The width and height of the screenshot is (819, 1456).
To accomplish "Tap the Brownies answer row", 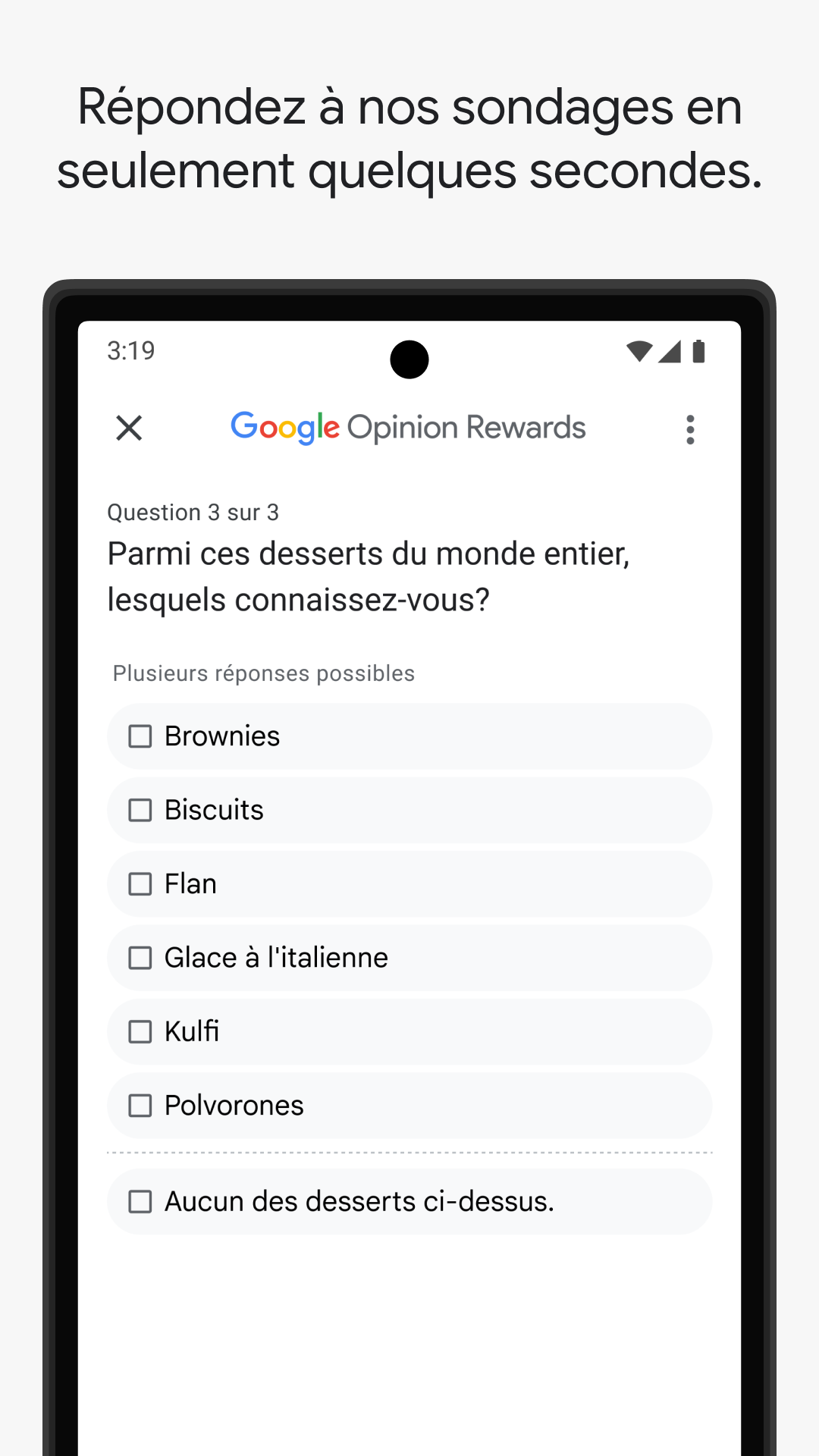I will (409, 736).
